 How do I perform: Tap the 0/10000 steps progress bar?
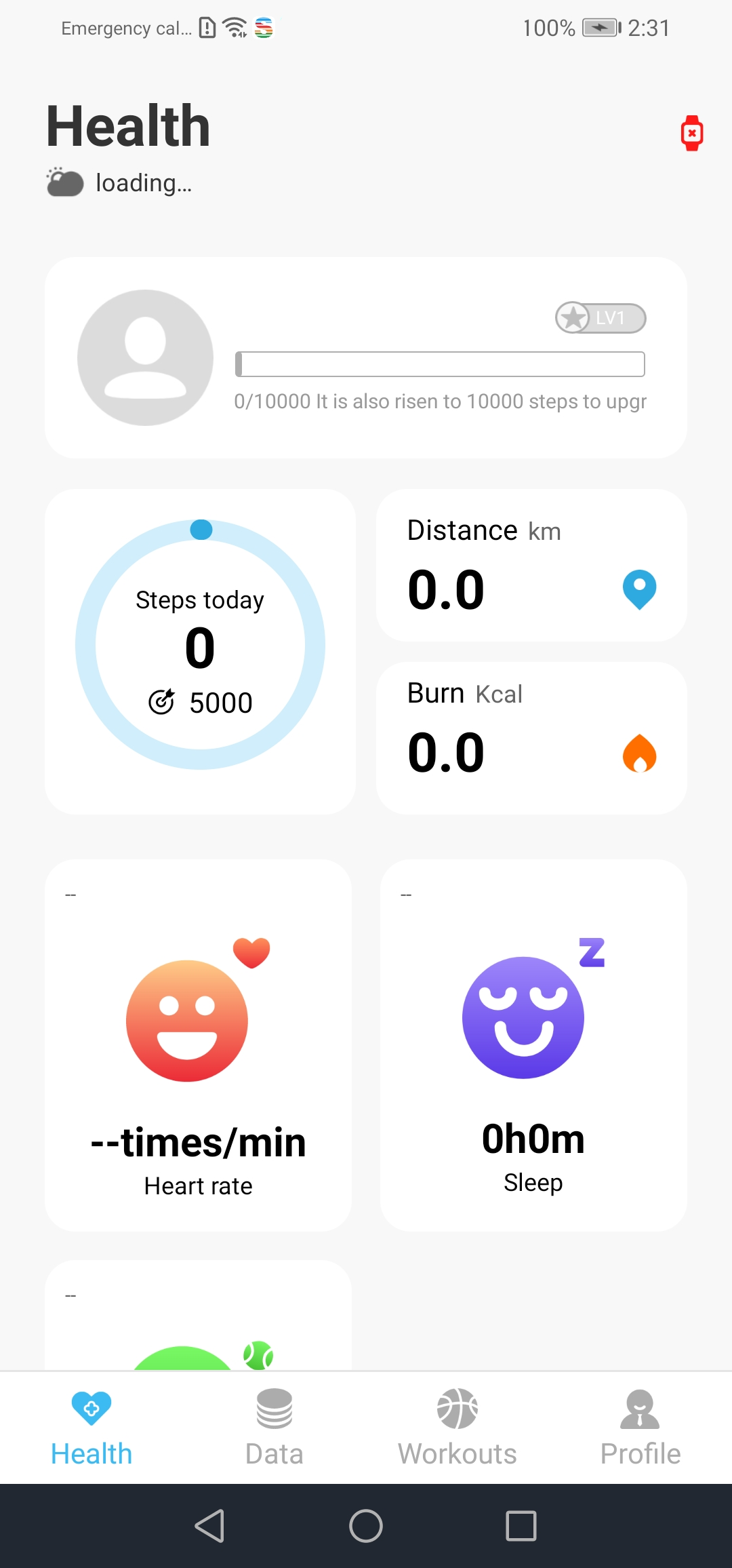(x=440, y=364)
